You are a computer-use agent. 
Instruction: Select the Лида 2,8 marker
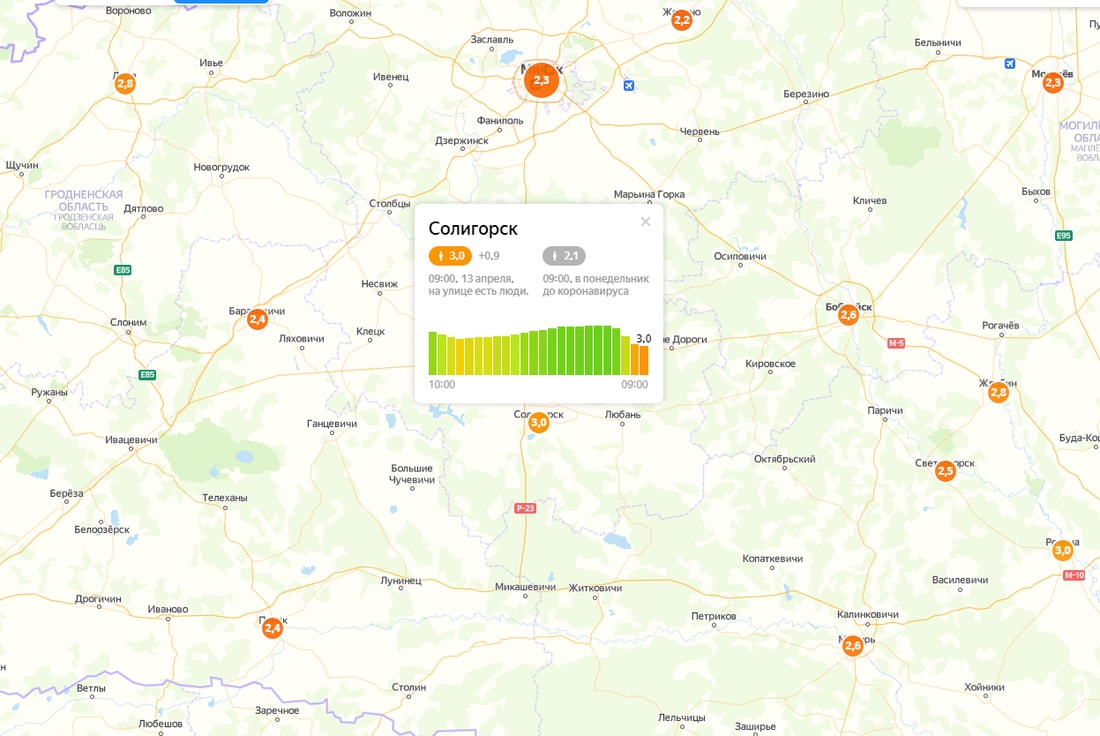tap(125, 84)
